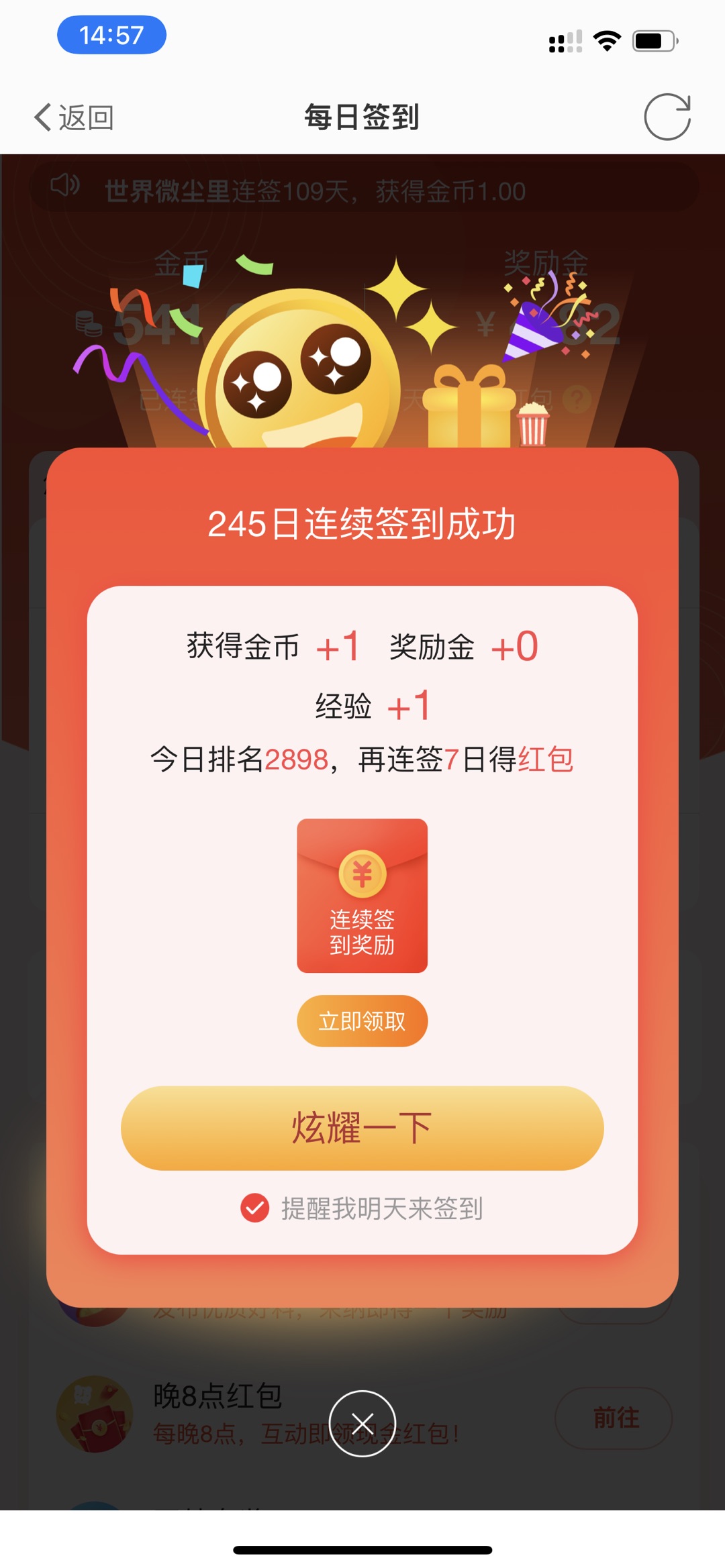Tap the 炫耀一下 share button

(362, 1128)
